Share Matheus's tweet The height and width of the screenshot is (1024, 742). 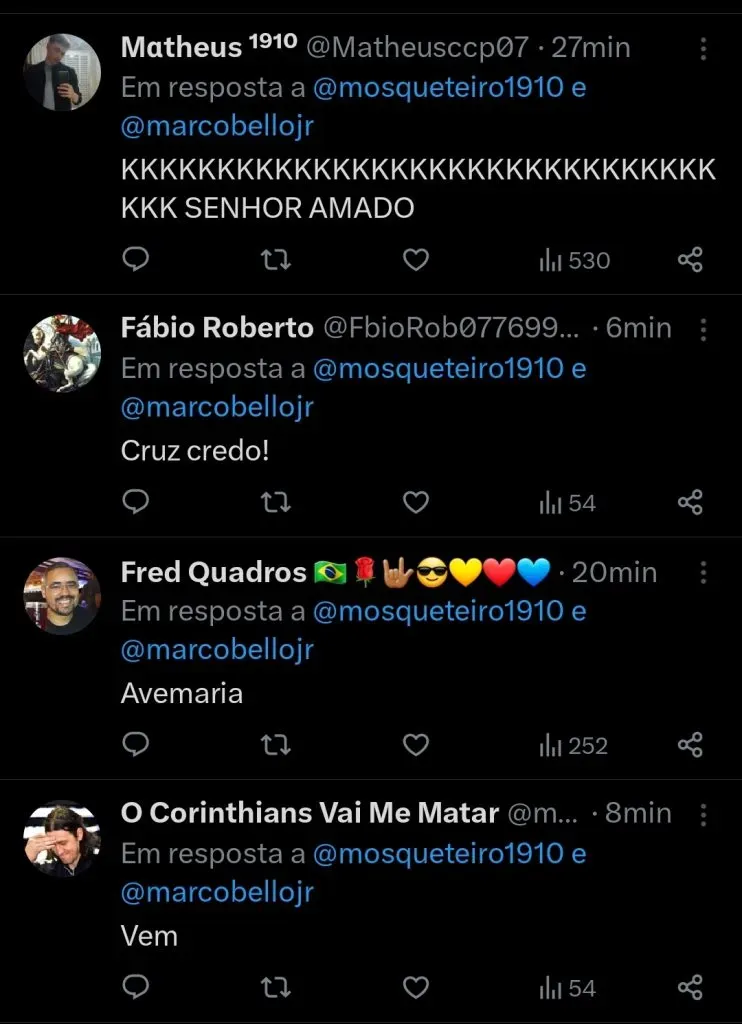[x=690, y=259]
